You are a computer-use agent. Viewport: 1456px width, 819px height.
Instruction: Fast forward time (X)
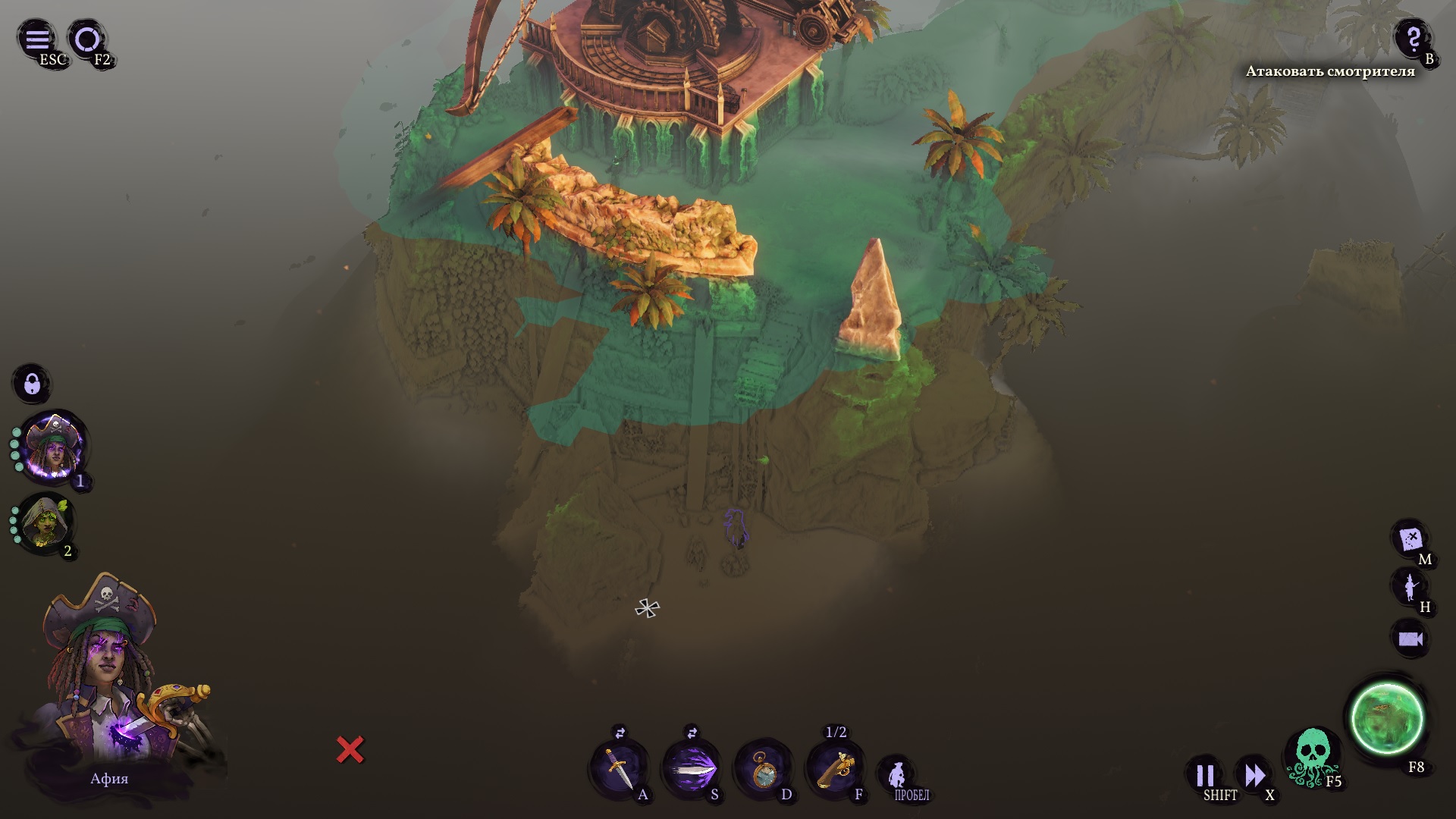(1254, 775)
